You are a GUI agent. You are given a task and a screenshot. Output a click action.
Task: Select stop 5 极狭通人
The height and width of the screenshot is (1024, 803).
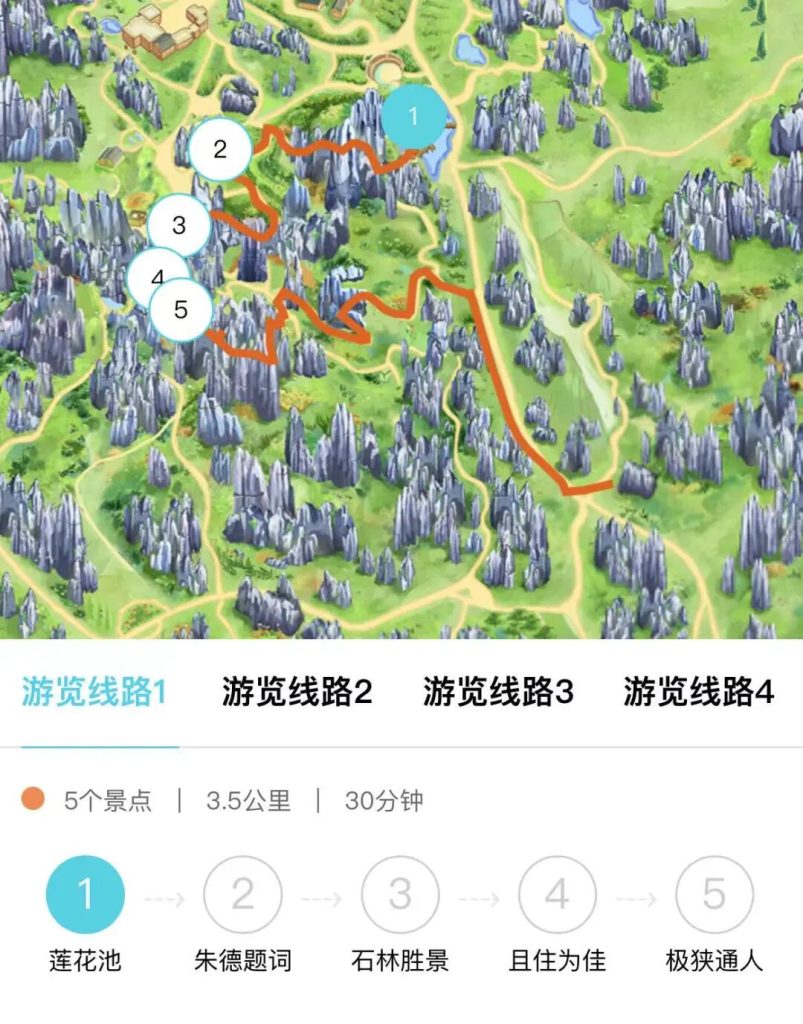tap(714, 895)
